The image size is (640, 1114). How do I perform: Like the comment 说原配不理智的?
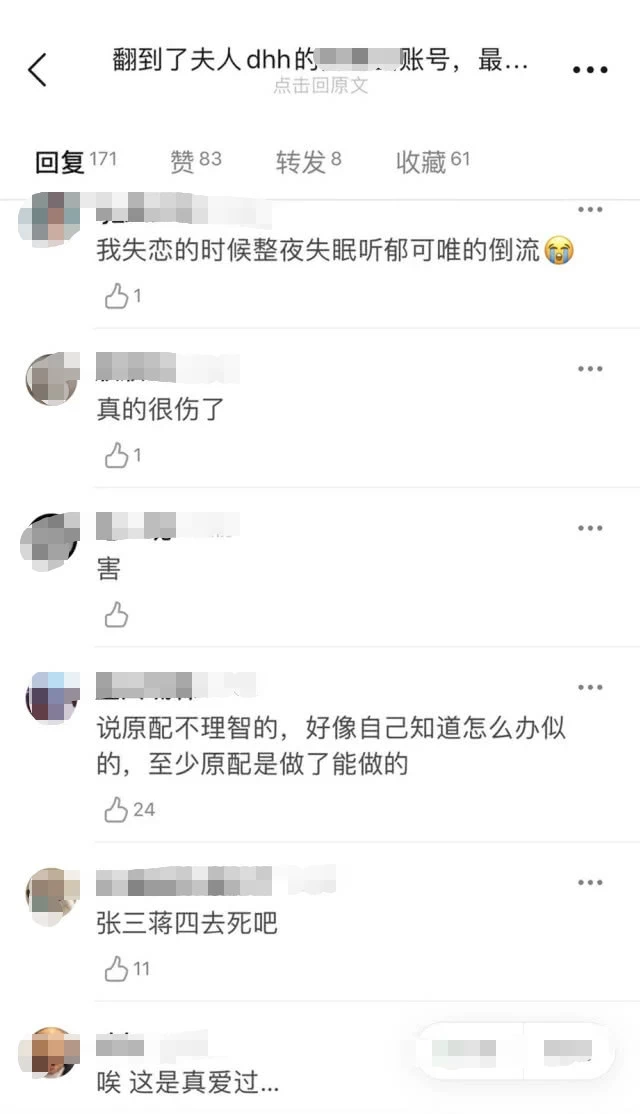(x=117, y=809)
